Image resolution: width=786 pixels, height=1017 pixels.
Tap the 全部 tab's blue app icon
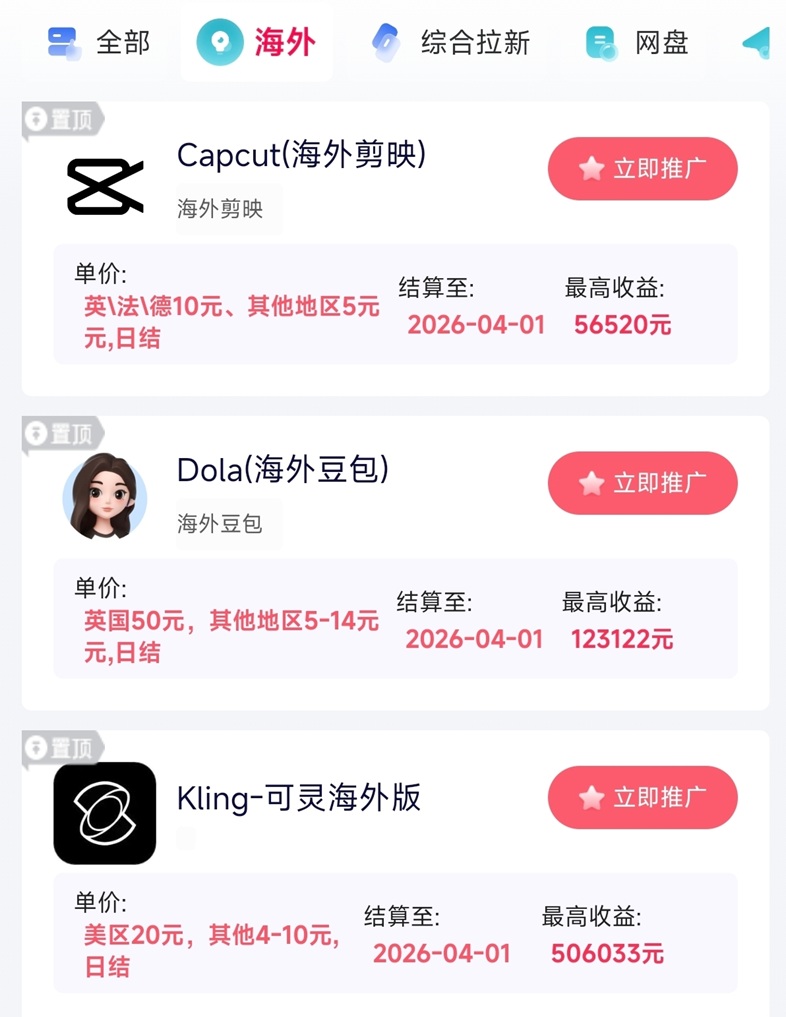tap(63, 42)
